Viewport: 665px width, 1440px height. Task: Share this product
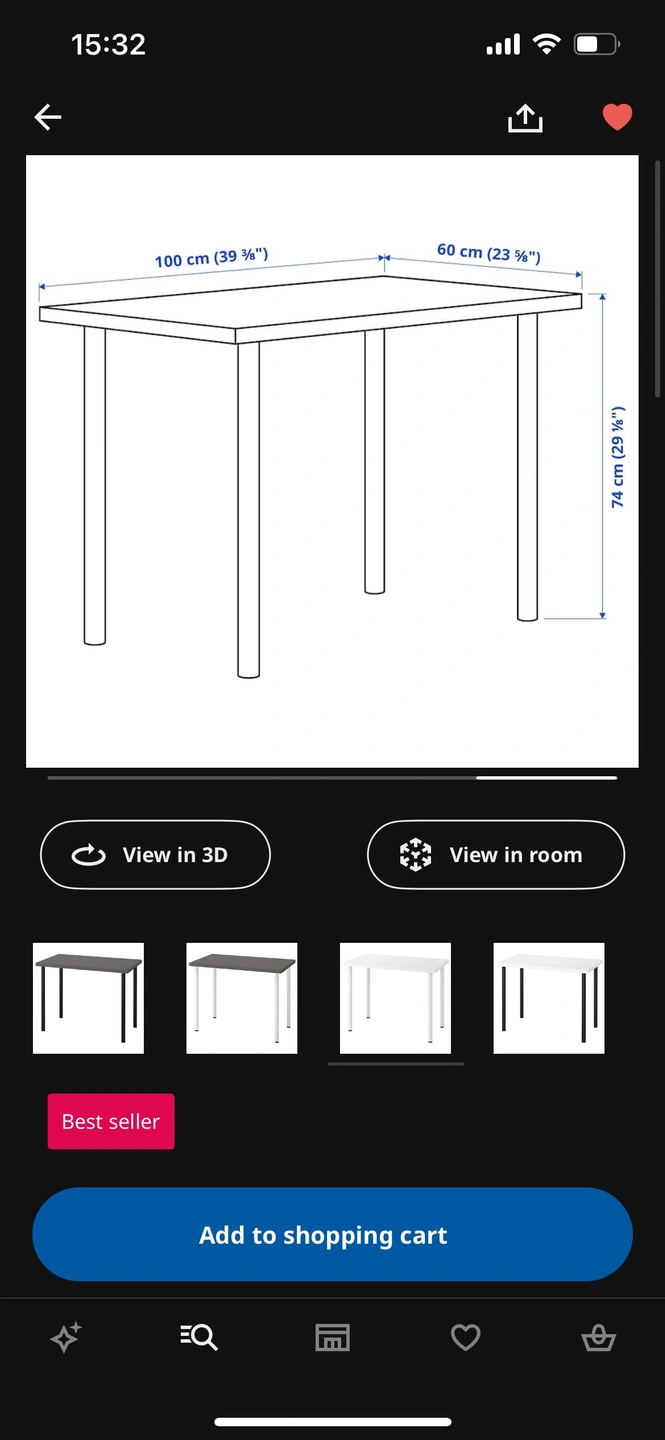[x=525, y=117]
